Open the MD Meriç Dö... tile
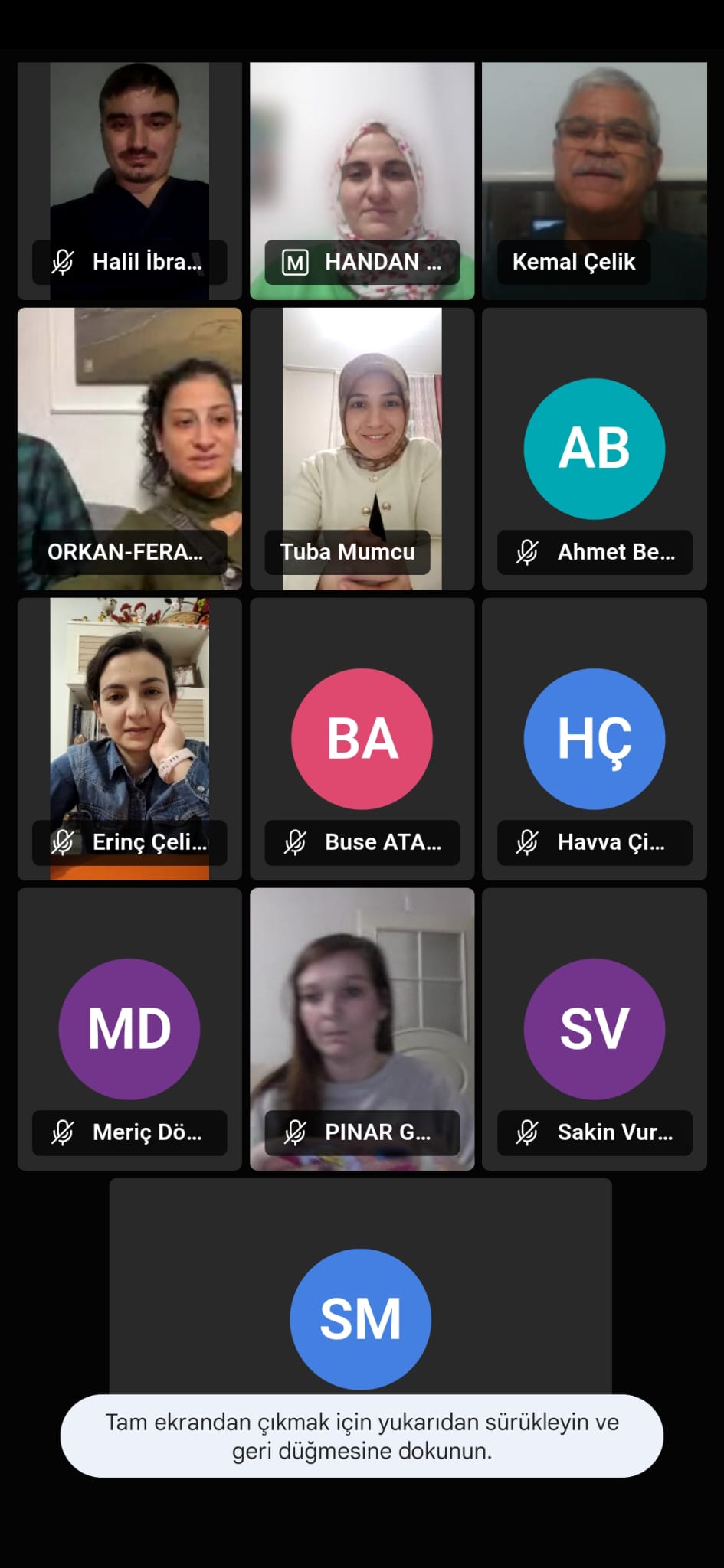Viewport: 724px width, 1568px height. click(129, 1029)
